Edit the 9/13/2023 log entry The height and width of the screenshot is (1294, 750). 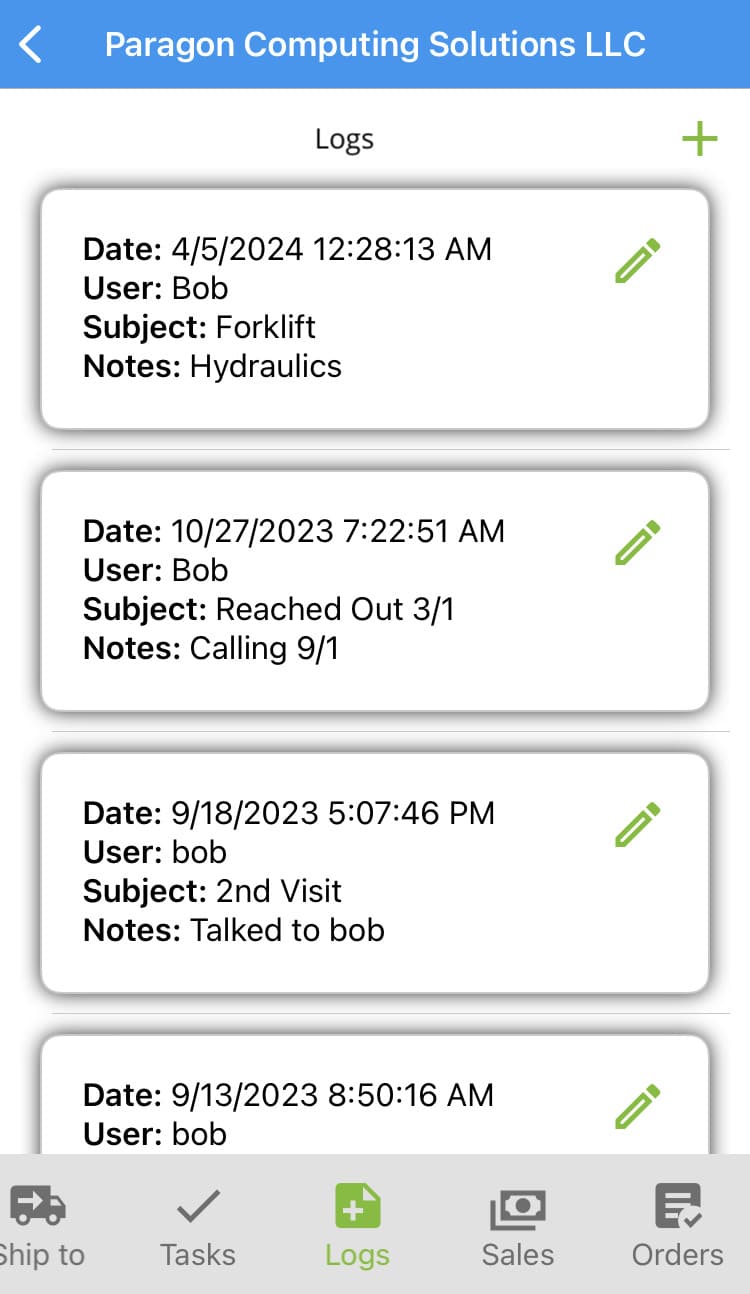(x=637, y=1107)
